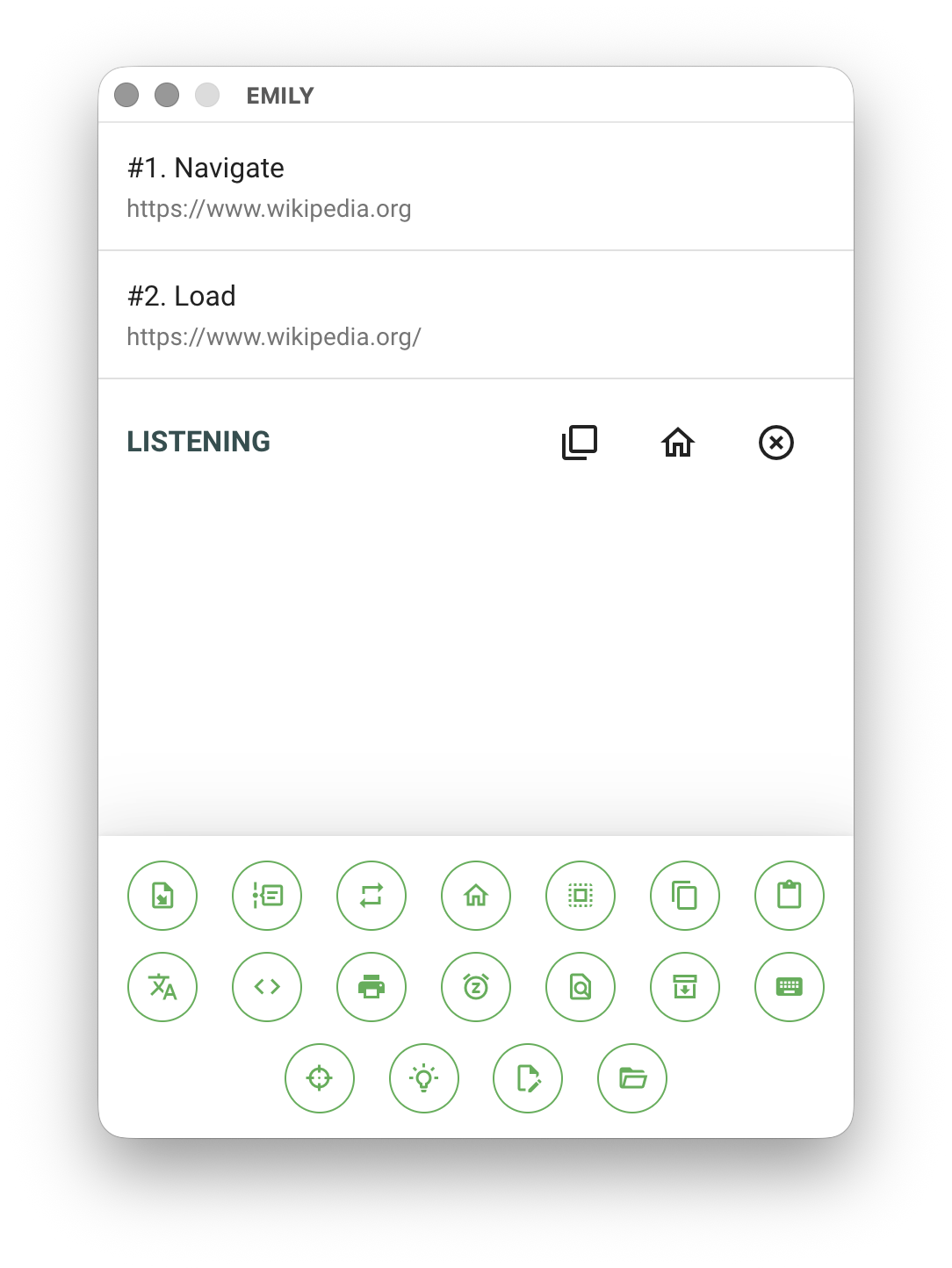Tap the black home icon beside LISTENING
The height and width of the screenshot is (1268, 952).
pos(678,443)
